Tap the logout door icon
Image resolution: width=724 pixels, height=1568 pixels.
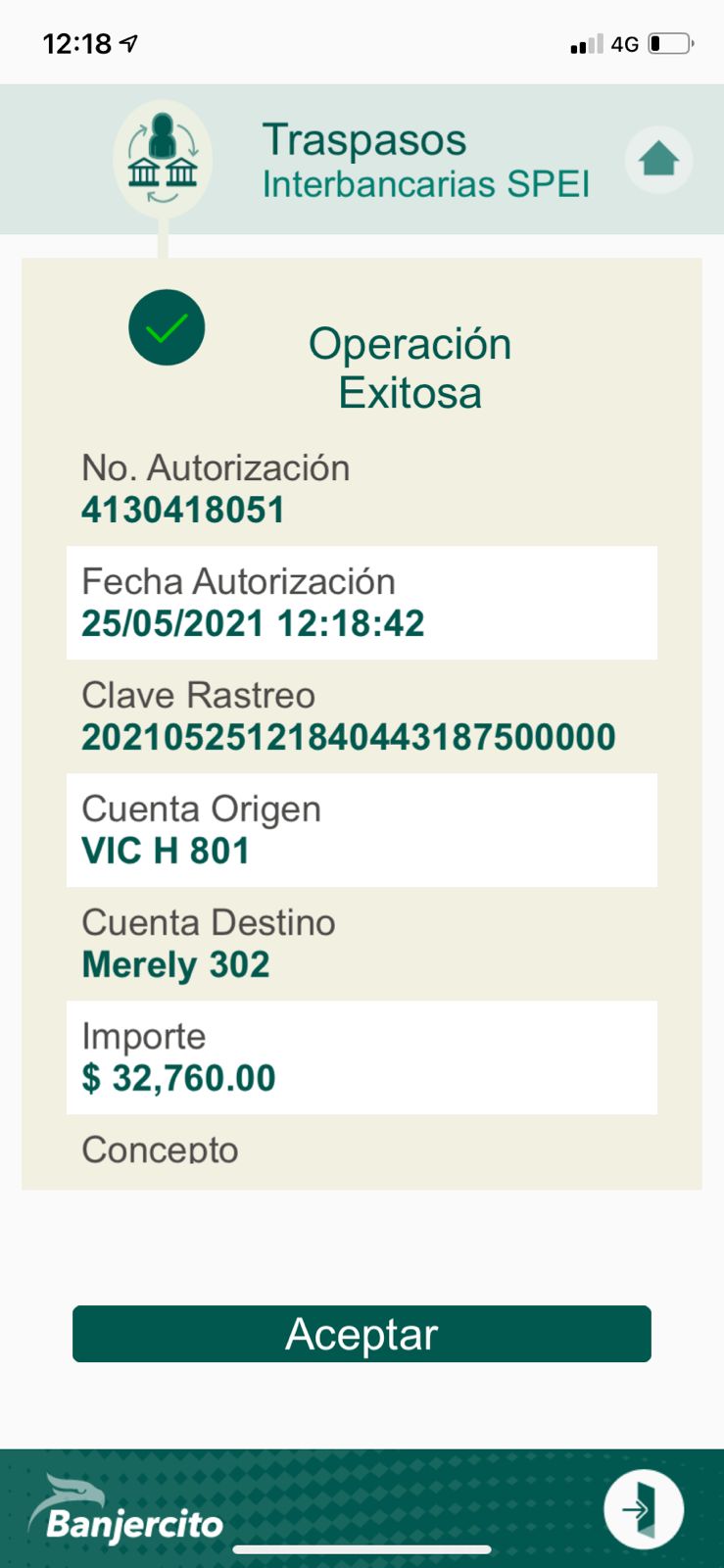(x=643, y=1509)
